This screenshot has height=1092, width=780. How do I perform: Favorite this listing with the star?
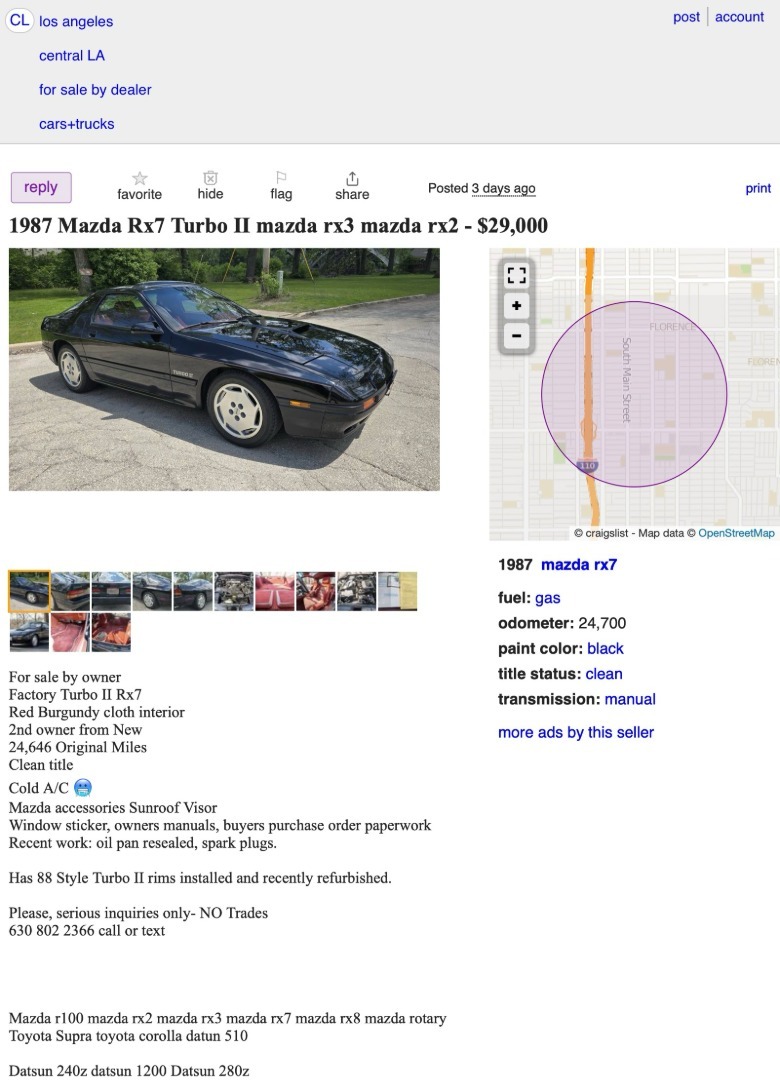(139, 185)
